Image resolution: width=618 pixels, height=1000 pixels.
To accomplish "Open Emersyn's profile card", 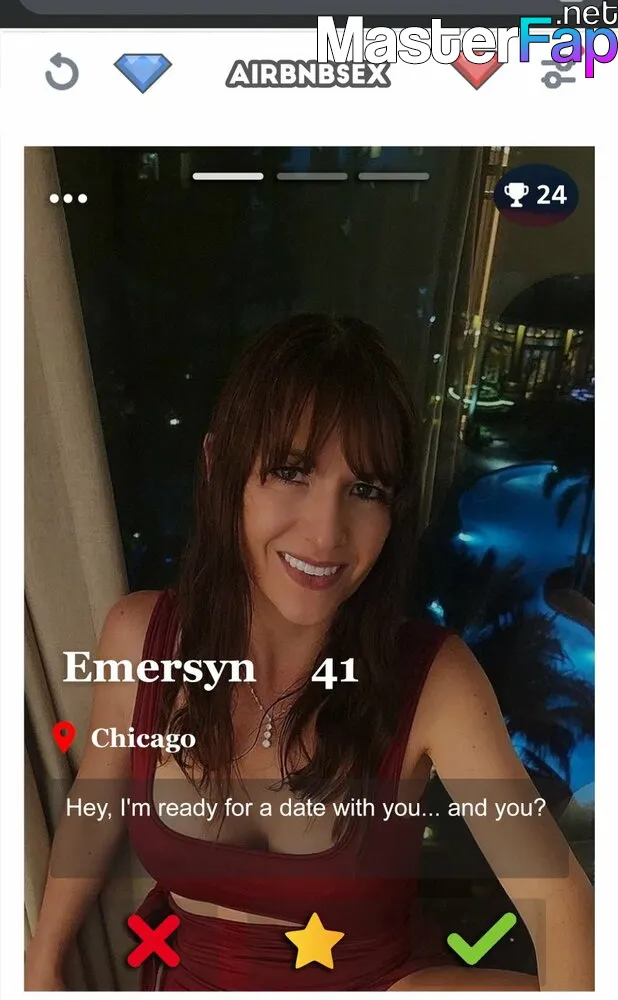I will [x=309, y=569].
